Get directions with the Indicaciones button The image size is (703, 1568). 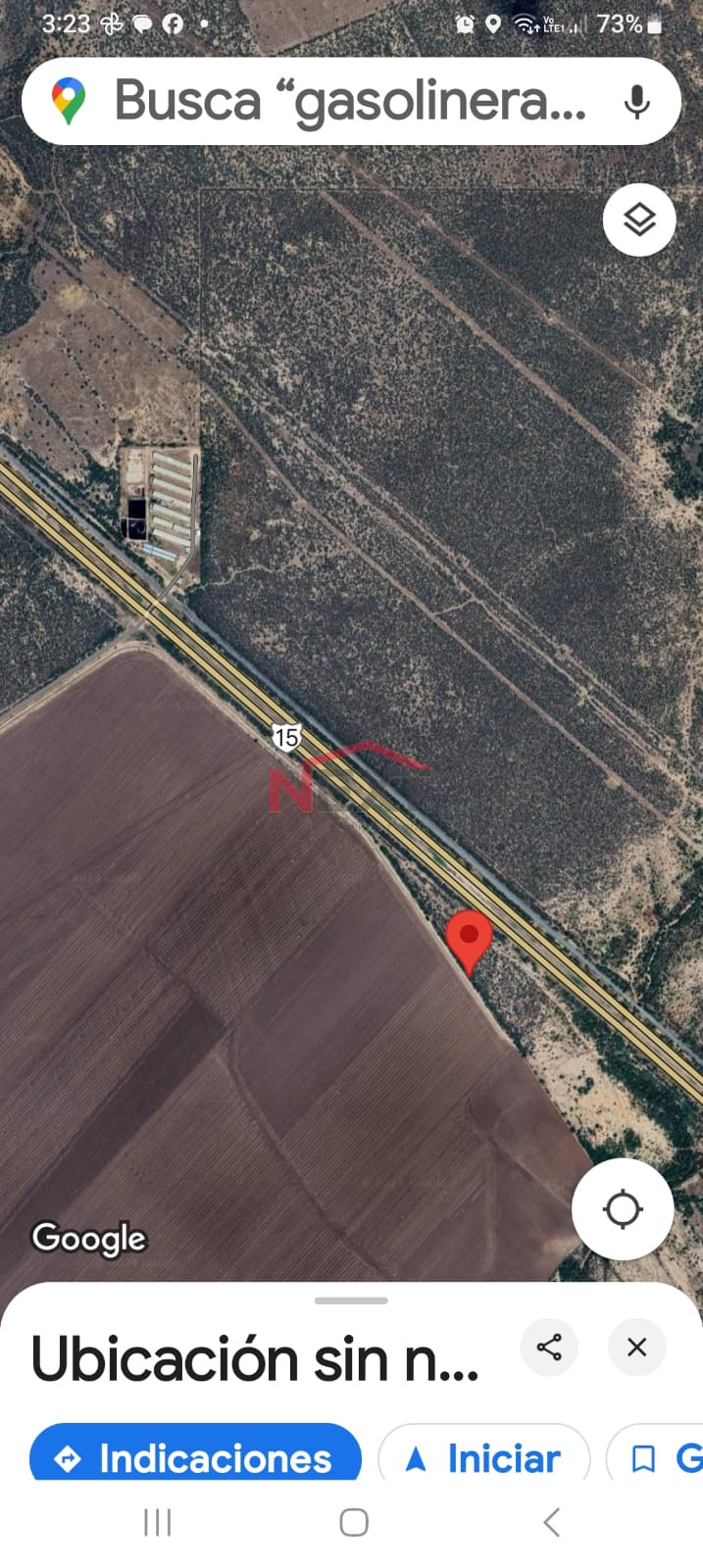pos(195,1454)
